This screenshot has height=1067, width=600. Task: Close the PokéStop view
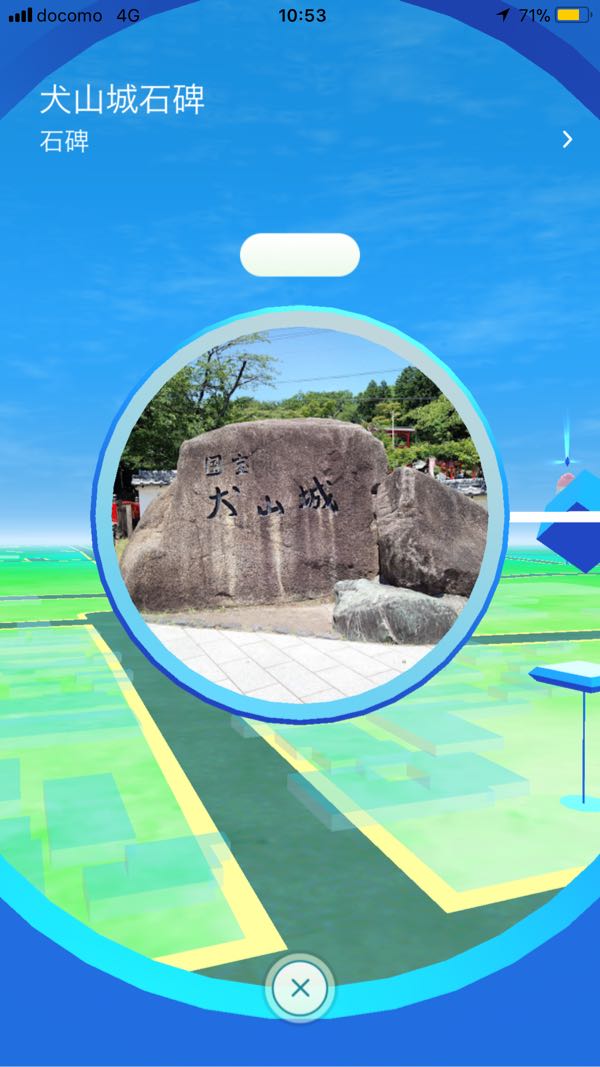299,989
